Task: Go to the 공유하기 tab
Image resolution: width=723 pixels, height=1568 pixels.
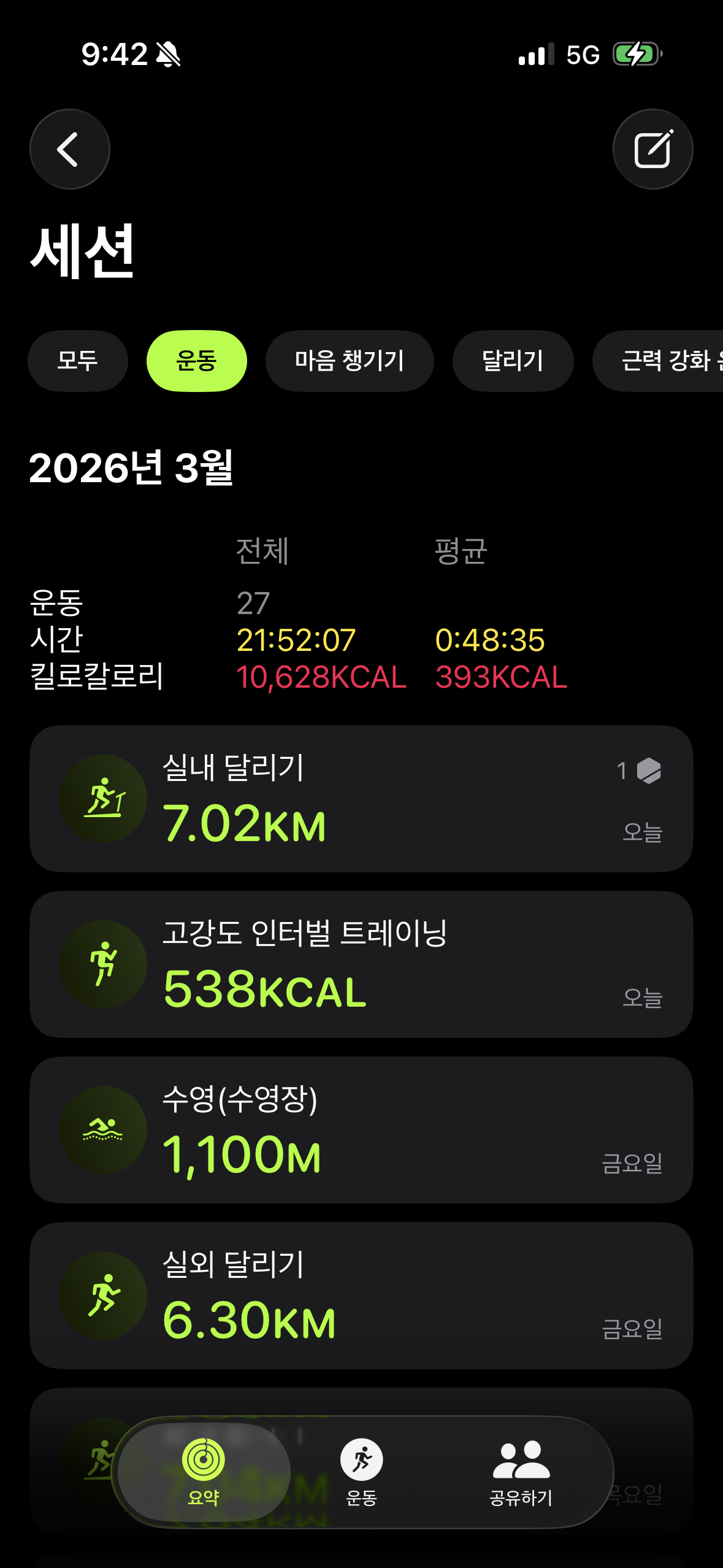Action: tap(521, 1472)
